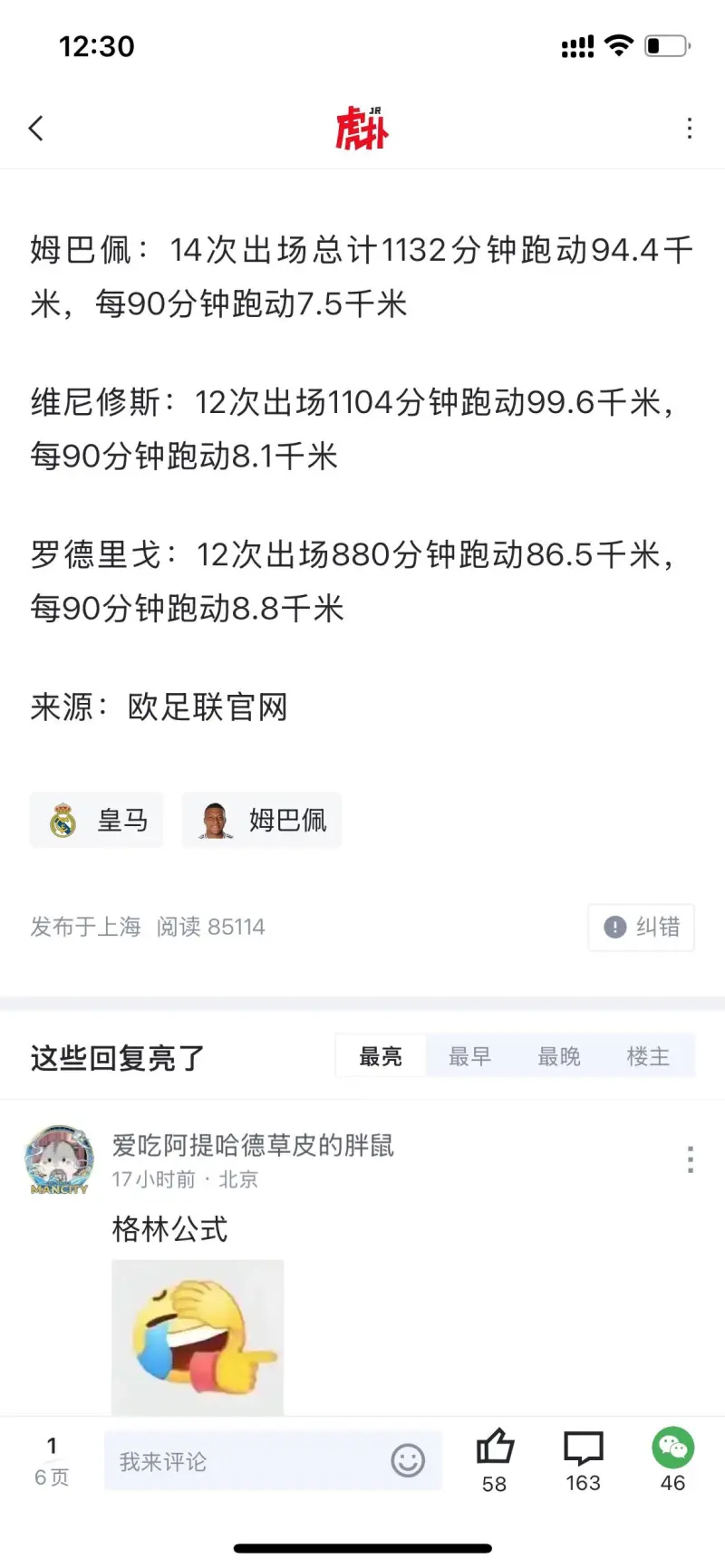Open the top-right overflow menu

coord(690,129)
